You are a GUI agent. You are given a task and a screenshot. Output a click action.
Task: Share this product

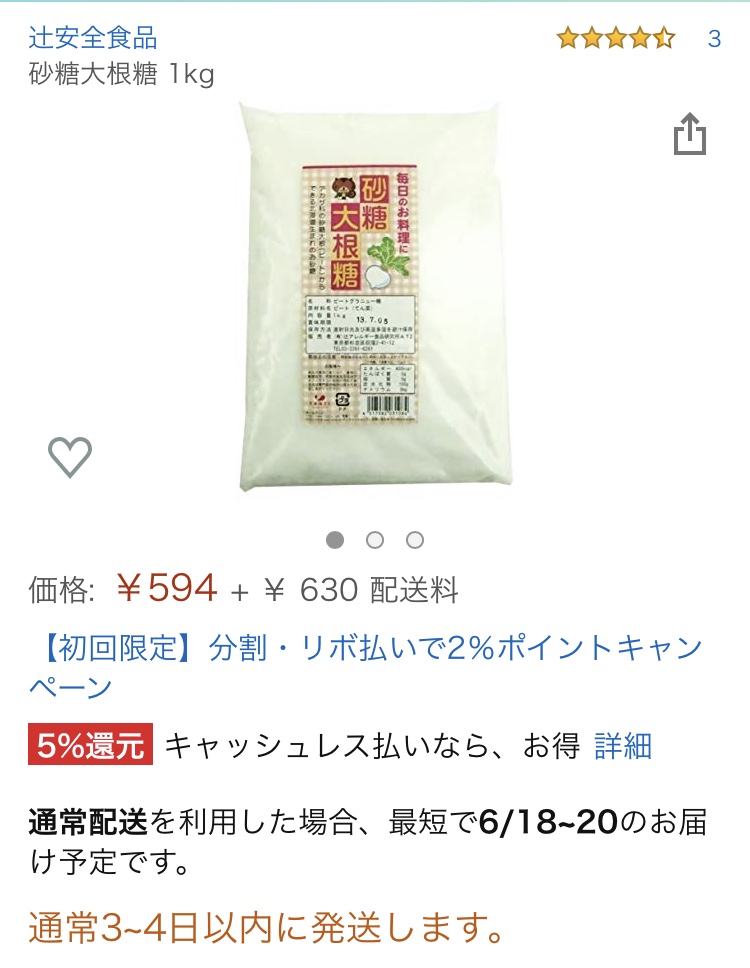690,135
